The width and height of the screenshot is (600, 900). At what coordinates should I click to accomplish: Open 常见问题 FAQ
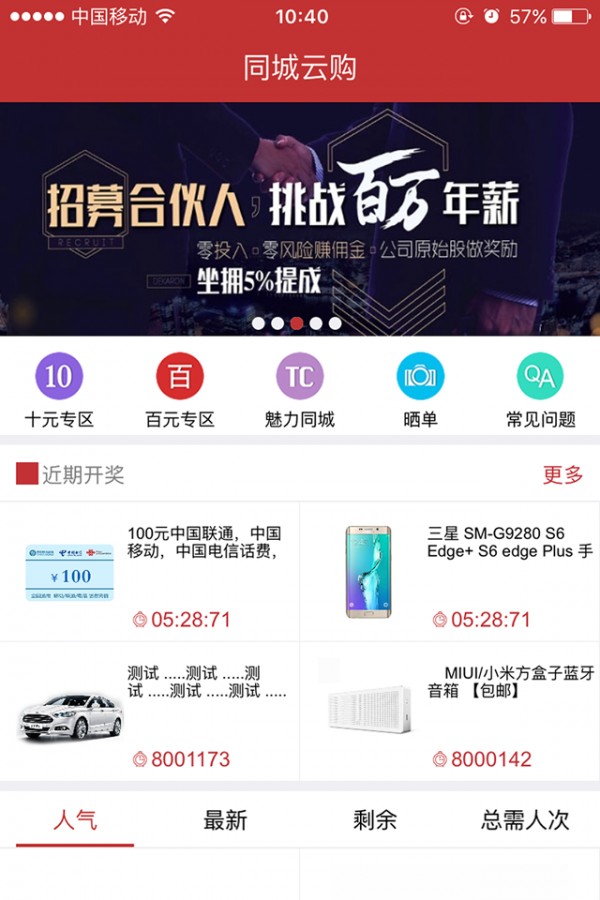tap(540, 391)
